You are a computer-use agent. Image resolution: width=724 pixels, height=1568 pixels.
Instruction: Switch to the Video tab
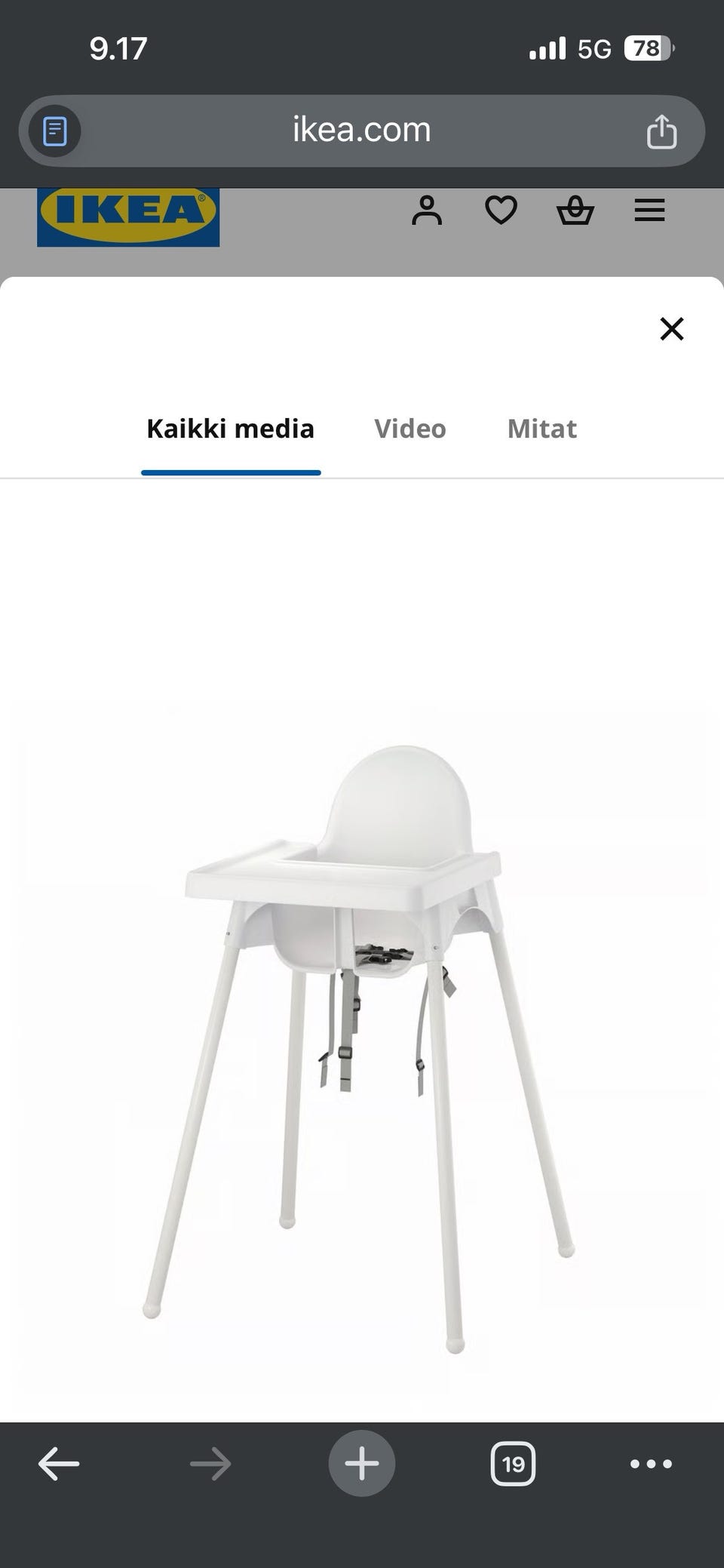coord(410,429)
